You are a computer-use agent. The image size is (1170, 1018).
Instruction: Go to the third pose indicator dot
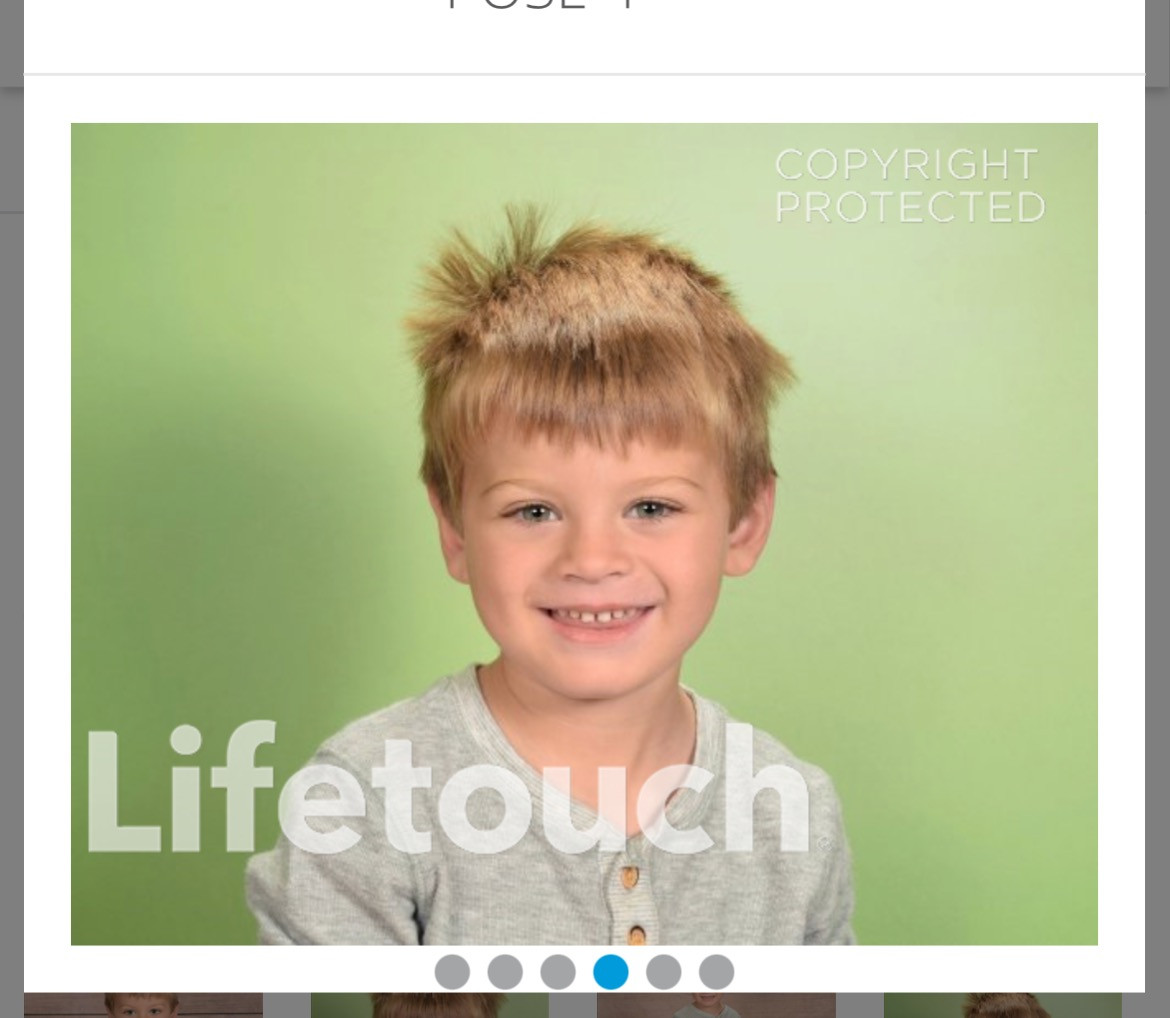click(558, 972)
